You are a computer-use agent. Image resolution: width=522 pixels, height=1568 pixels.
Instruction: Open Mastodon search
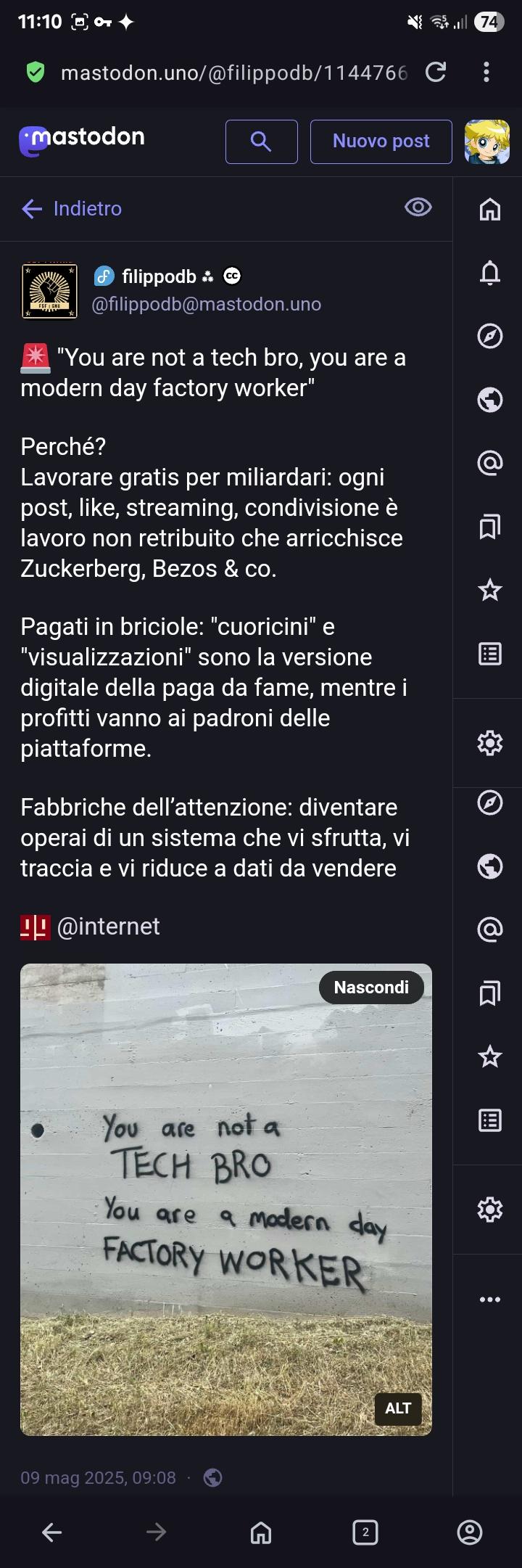tap(261, 141)
